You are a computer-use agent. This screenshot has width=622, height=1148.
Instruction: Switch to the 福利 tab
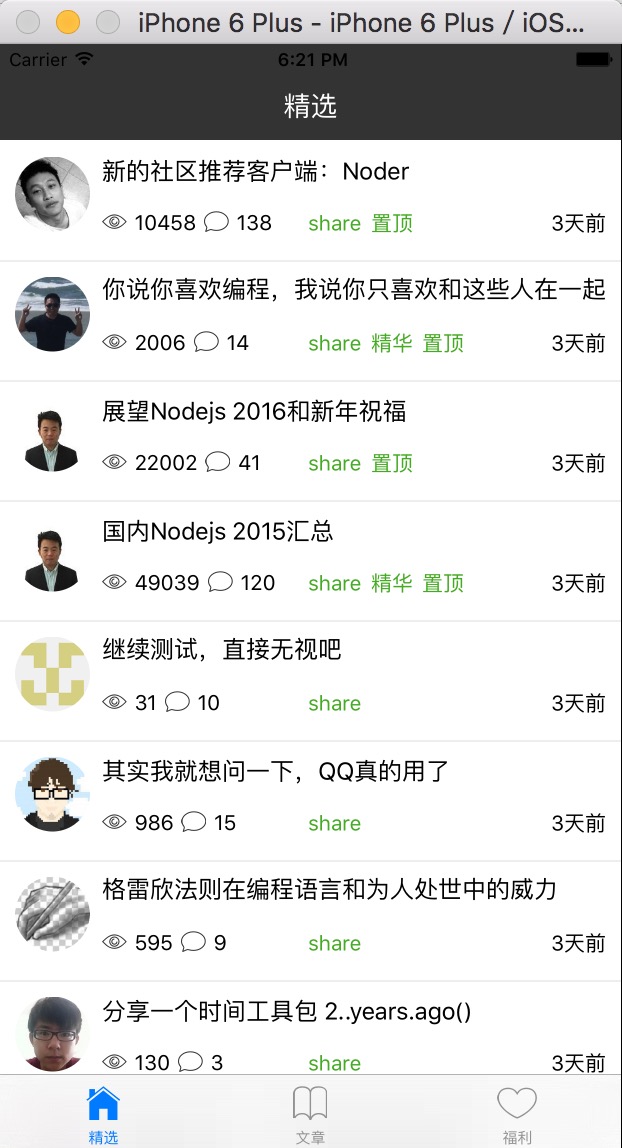(x=517, y=1114)
